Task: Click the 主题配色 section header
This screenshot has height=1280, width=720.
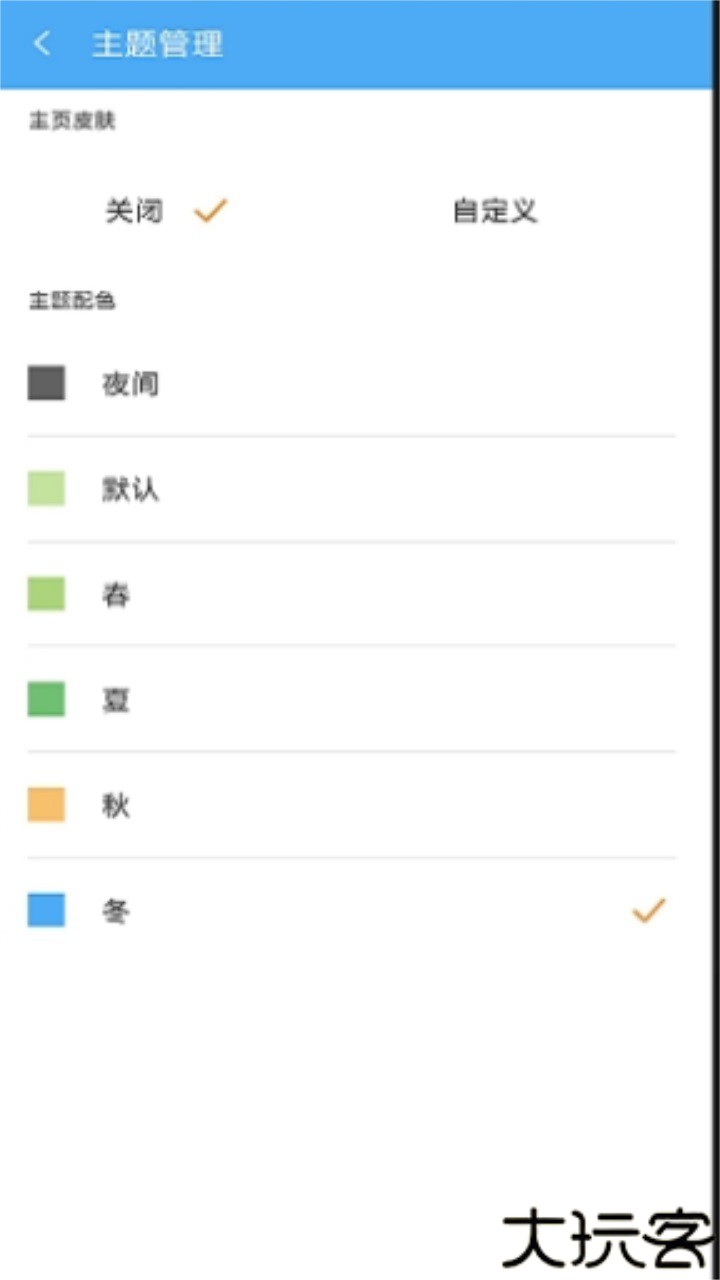Action: (71, 300)
